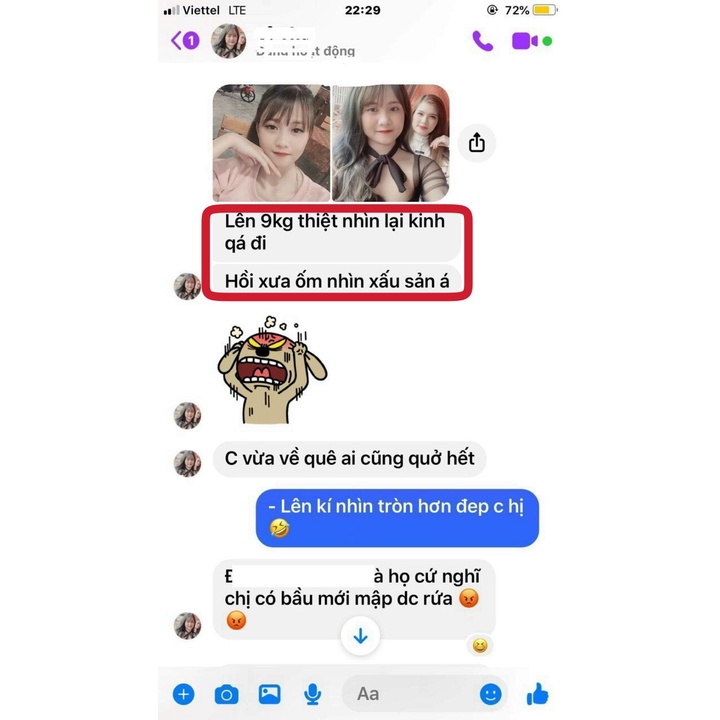Open the camera to take a photo
Screen dimensions: 720x720
(x=227, y=693)
